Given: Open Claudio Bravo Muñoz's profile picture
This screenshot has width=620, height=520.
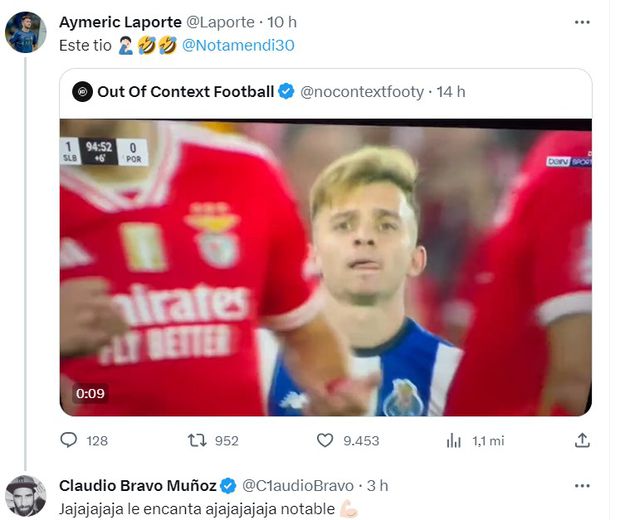Looking at the screenshot, I should [25, 495].
